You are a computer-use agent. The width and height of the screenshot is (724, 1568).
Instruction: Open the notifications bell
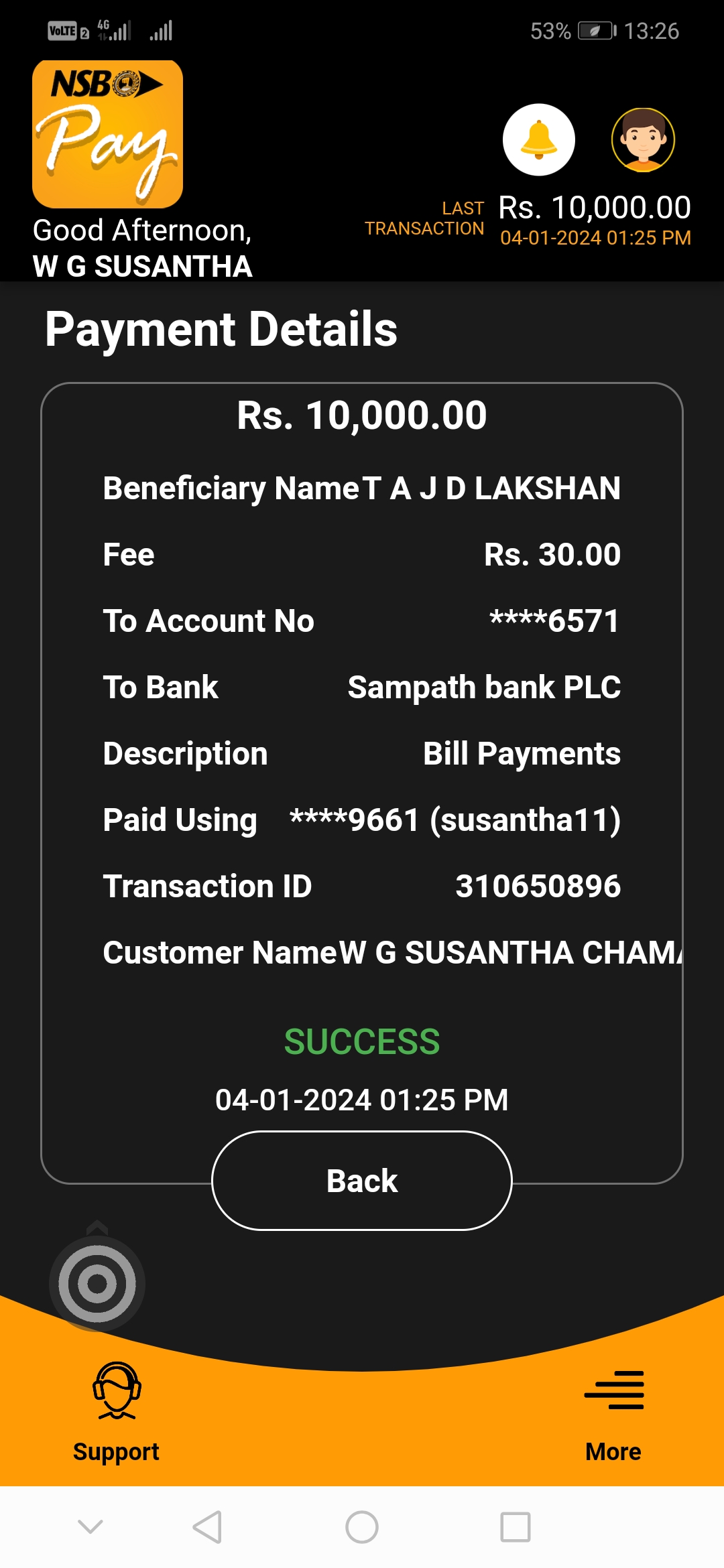point(539,139)
